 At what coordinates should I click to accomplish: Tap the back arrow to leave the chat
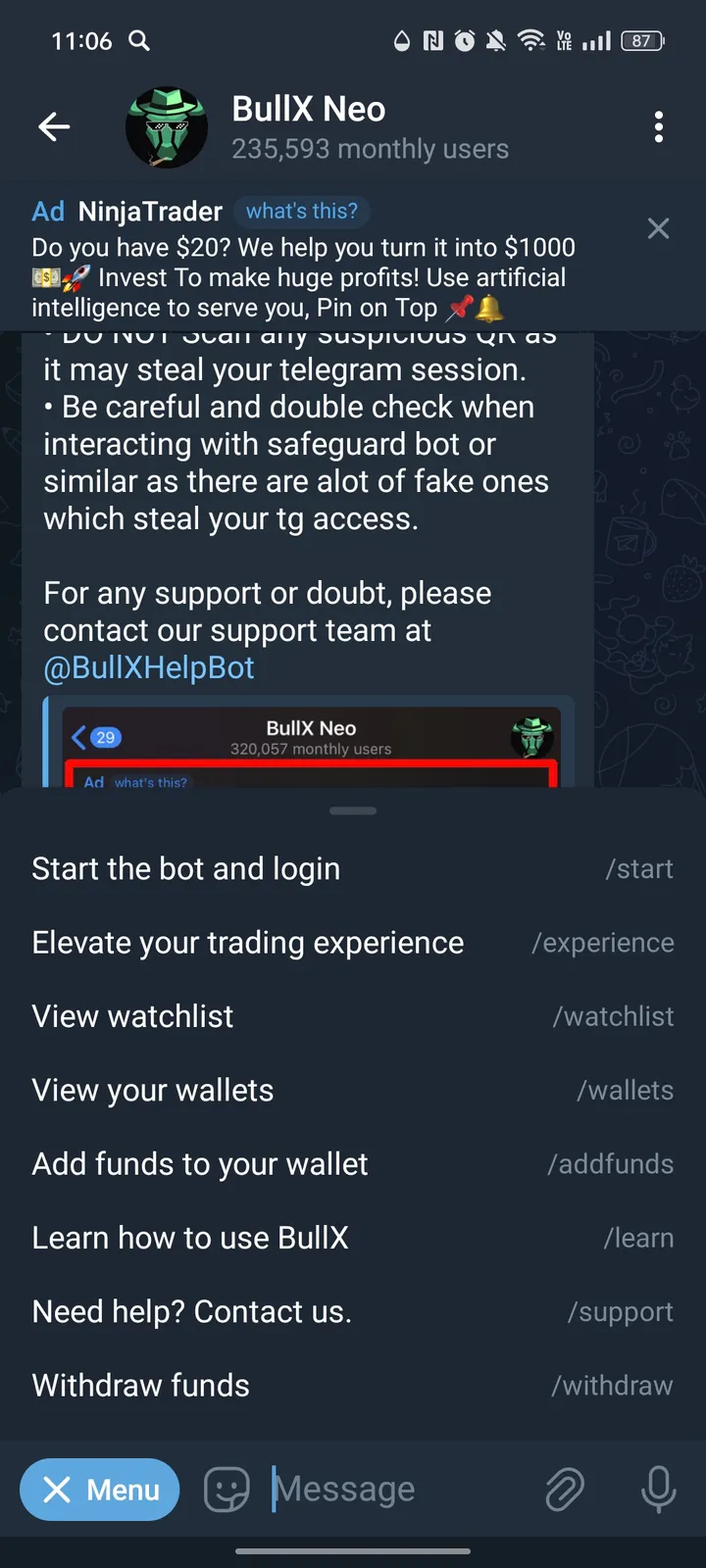click(x=54, y=126)
